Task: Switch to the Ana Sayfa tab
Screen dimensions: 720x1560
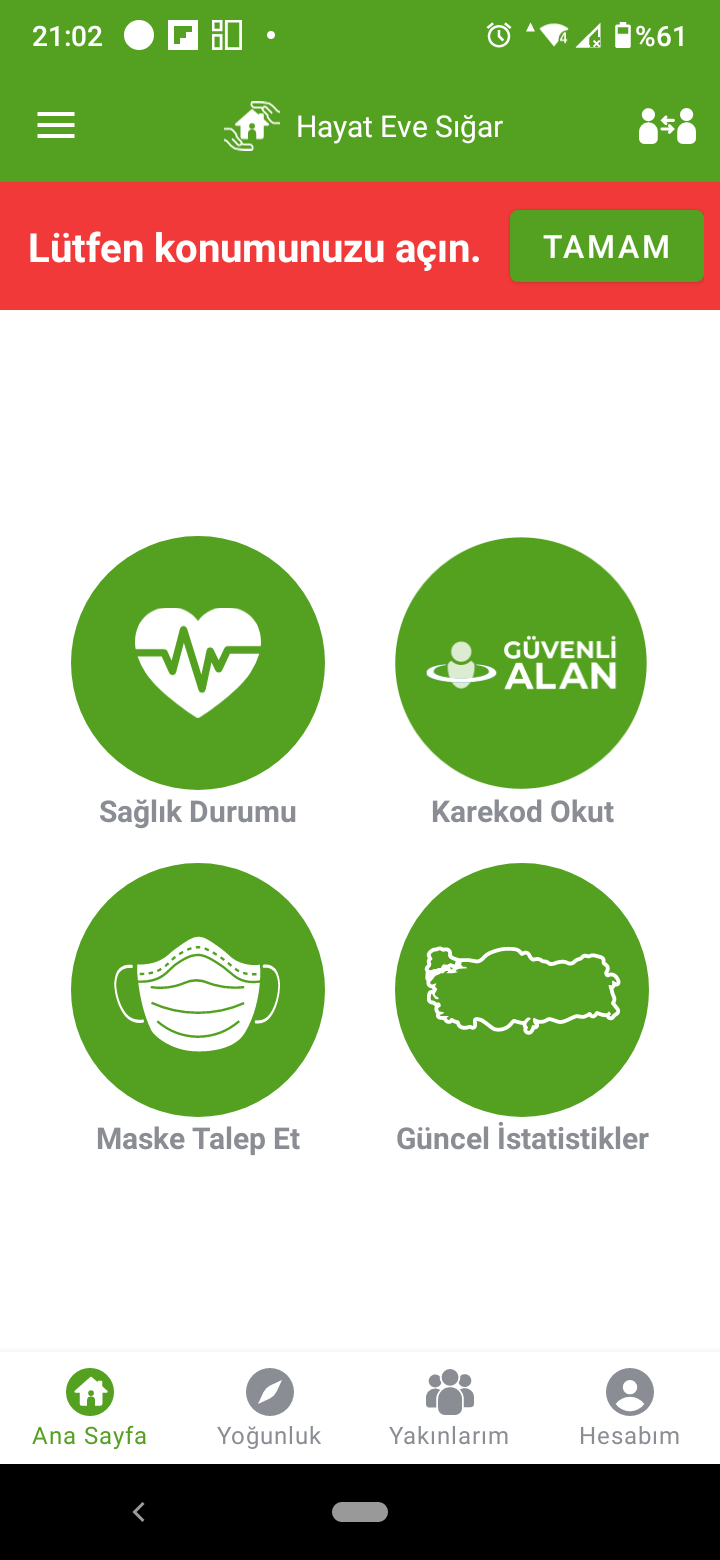Action: click(90, 1408)
